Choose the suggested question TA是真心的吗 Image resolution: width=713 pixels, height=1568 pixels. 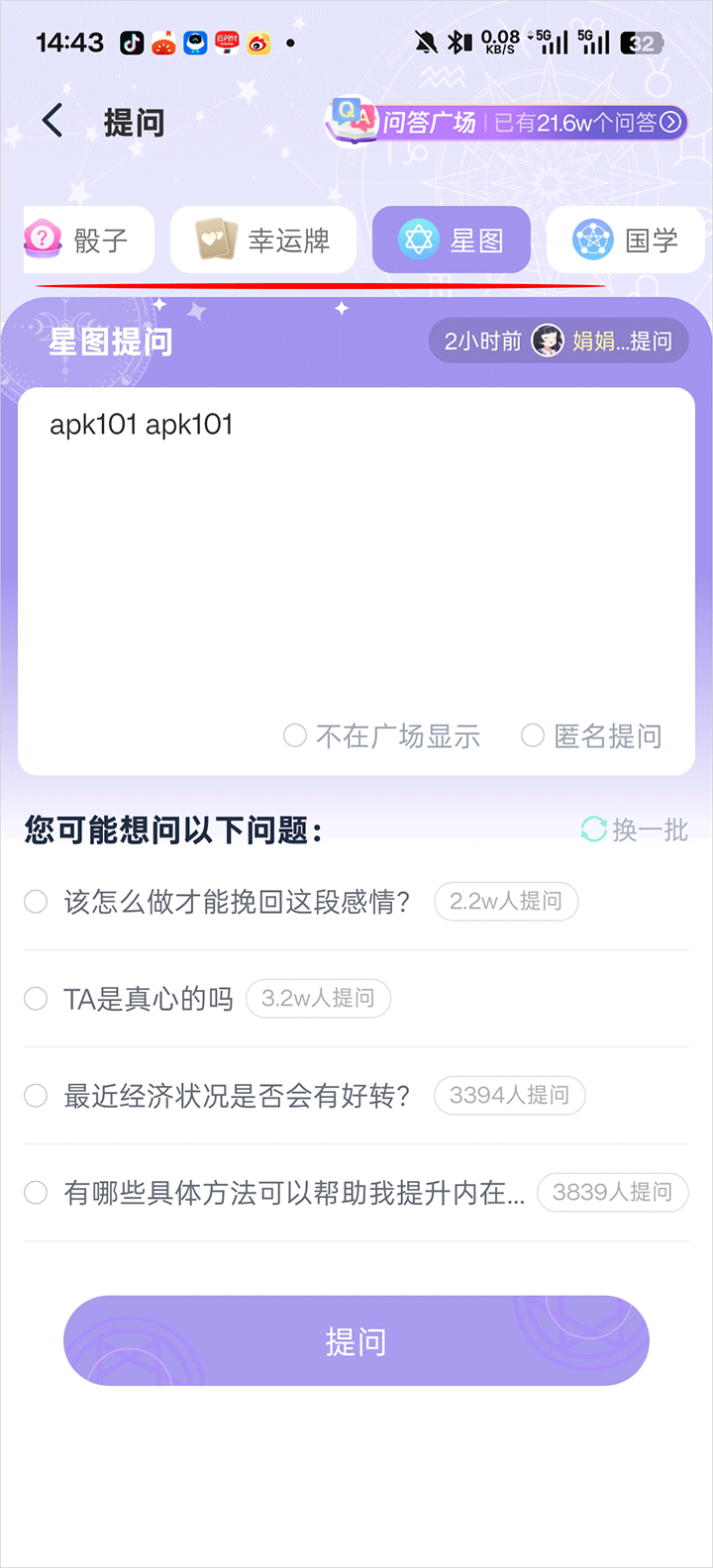coord(37,999)
